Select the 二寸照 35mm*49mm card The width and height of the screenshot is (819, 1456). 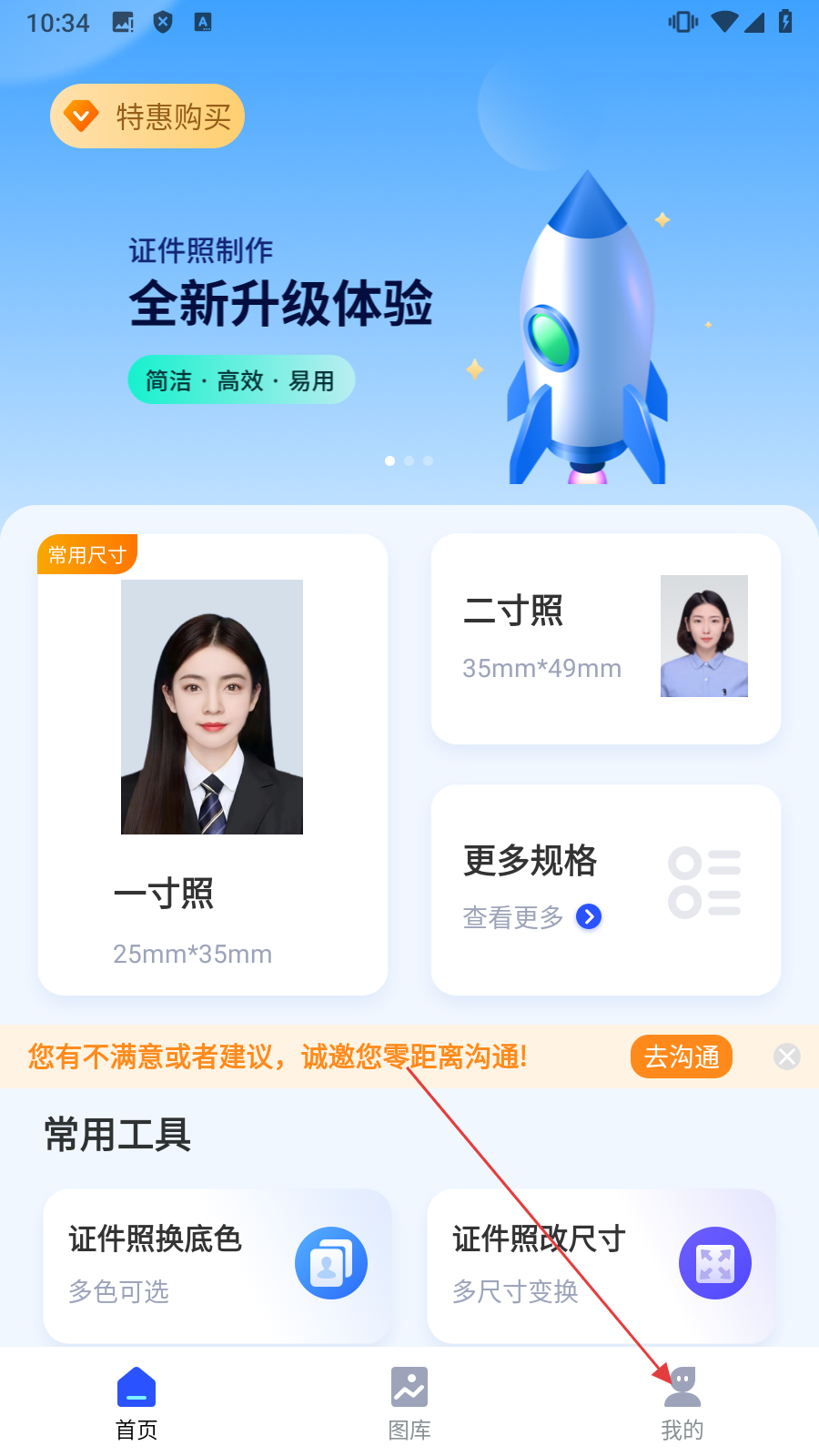pos(605,639)
